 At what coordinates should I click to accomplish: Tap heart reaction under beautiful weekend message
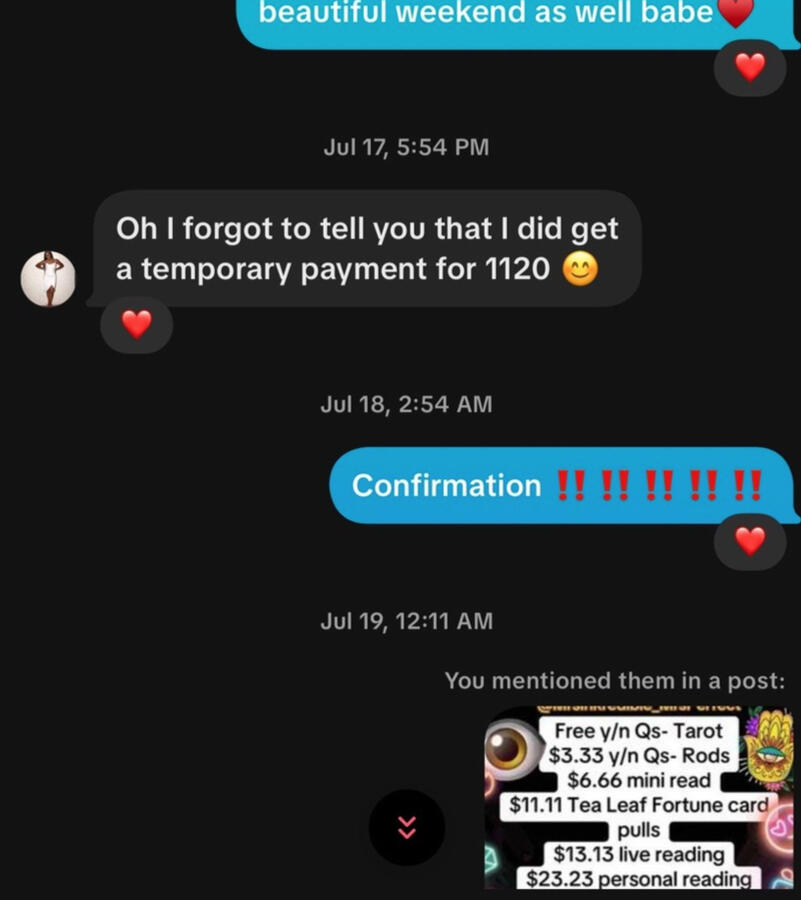(x=749, y=67)
